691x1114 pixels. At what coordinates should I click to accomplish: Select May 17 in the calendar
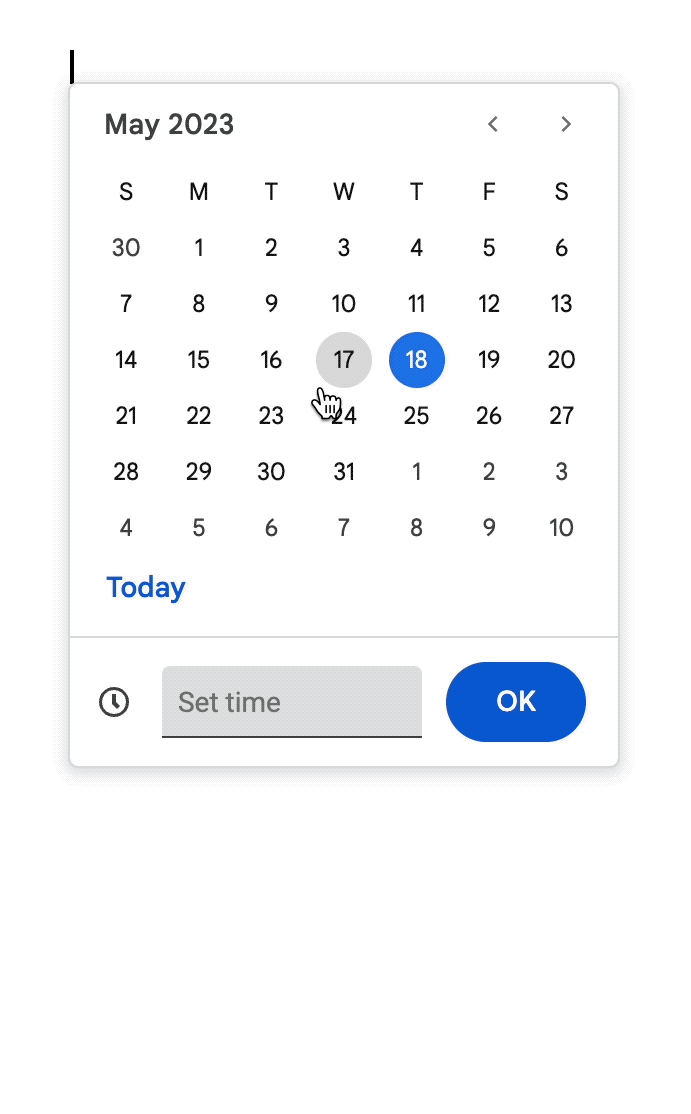pos(344,359)
